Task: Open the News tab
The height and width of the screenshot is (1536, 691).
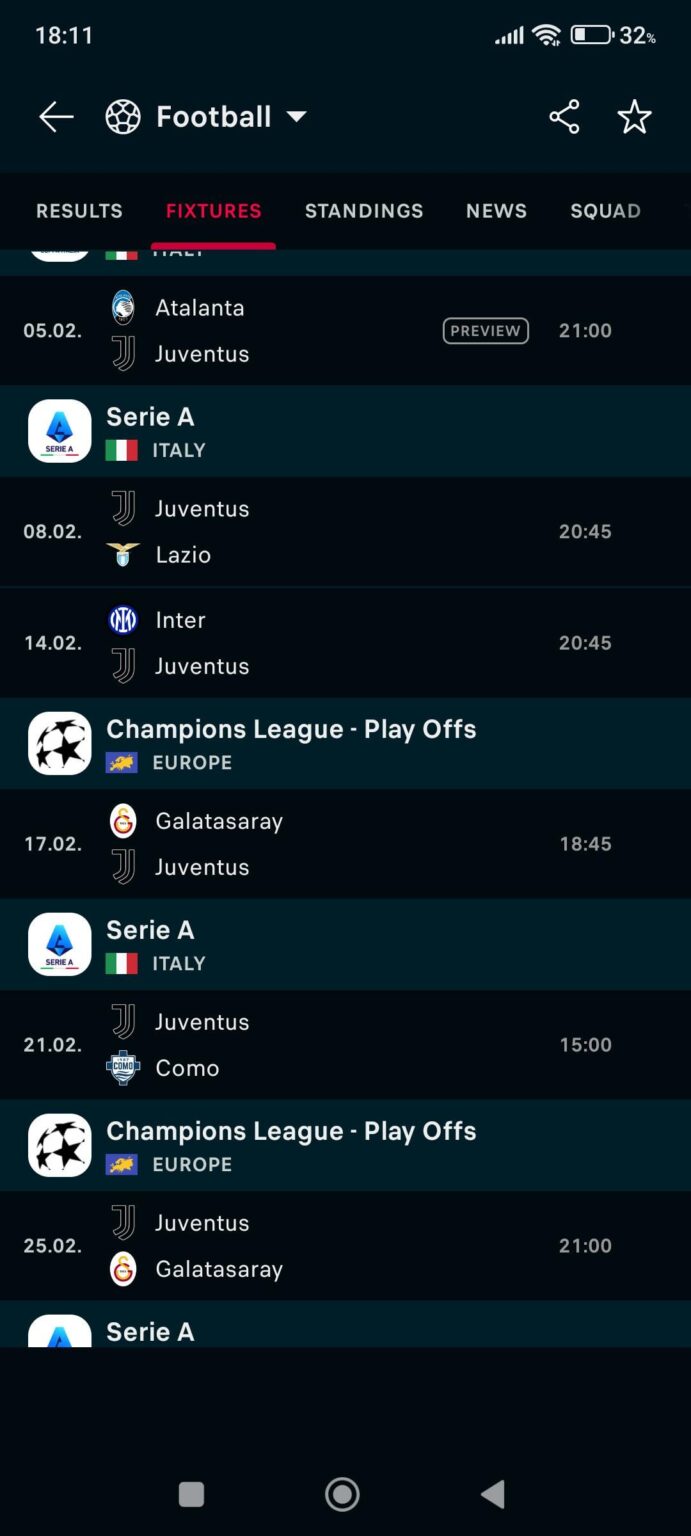Action: [x=496, y=211]
